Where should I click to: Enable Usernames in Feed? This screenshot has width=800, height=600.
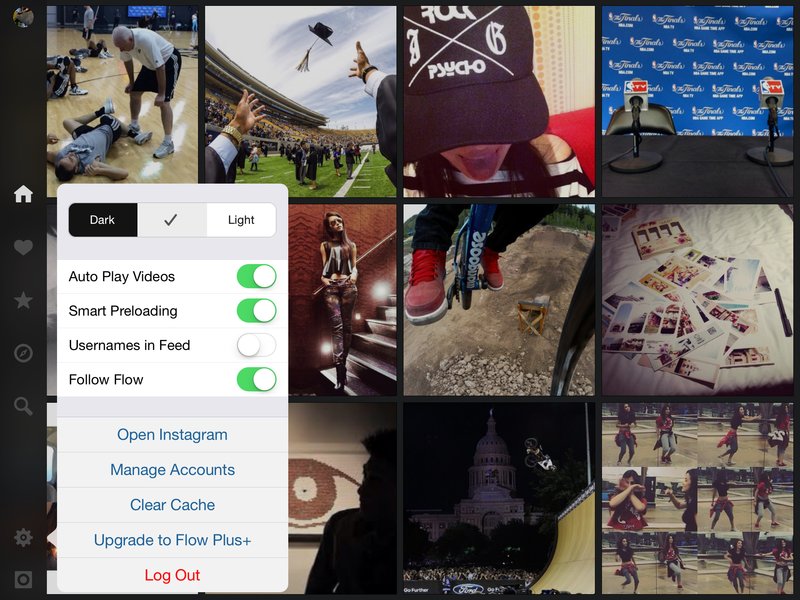(x=256, y=345)
